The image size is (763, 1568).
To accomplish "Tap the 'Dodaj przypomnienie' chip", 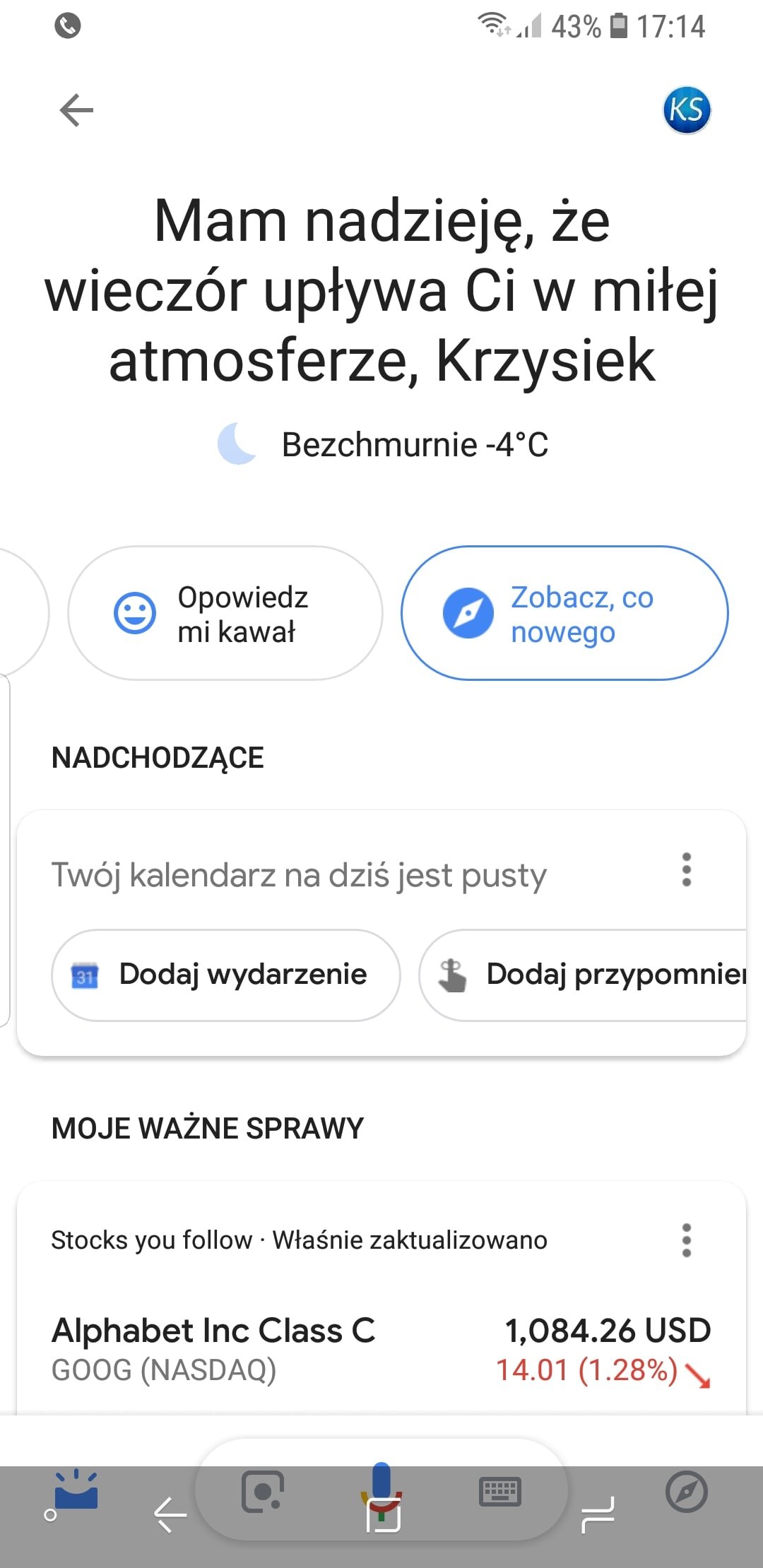I will 584,975.
